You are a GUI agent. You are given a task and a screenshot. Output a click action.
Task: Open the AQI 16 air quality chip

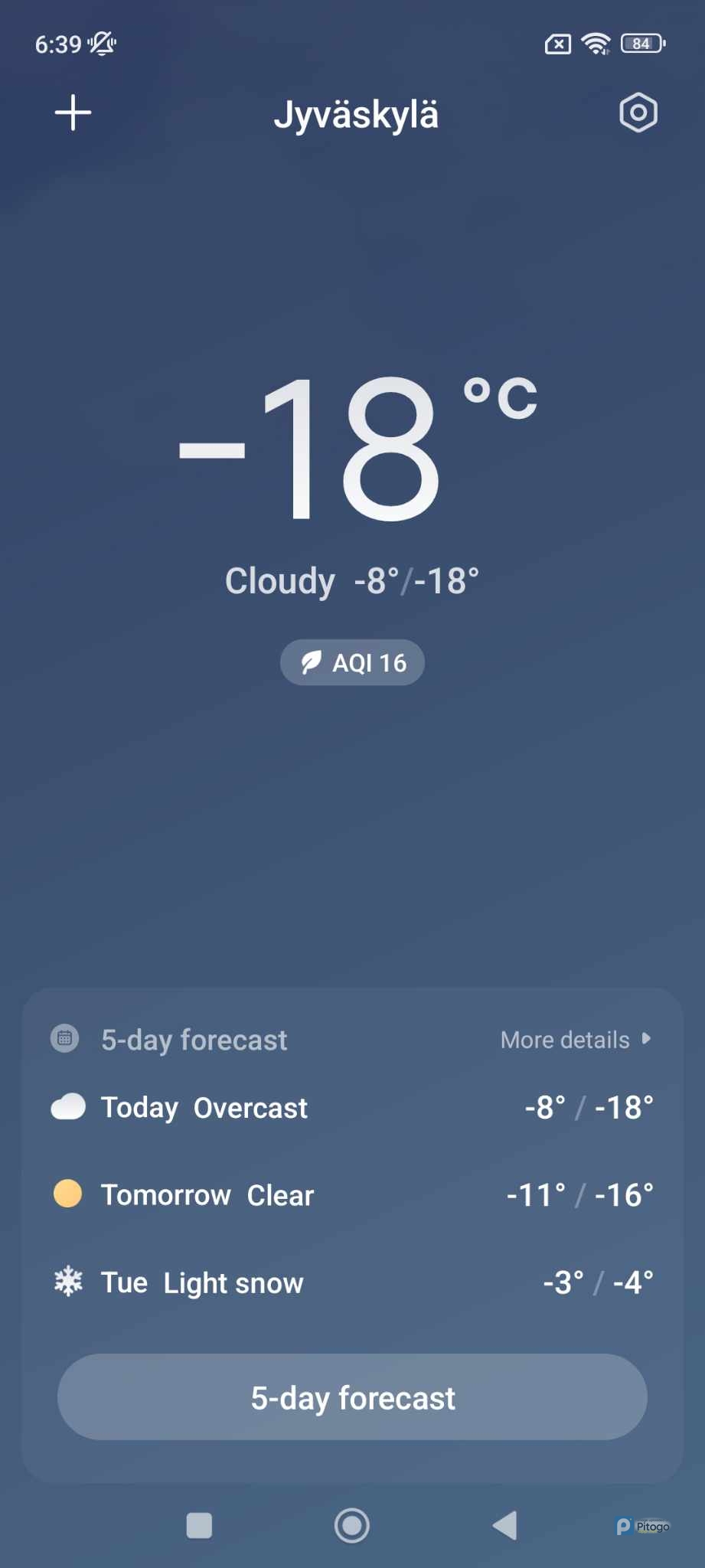click(352, 662)
